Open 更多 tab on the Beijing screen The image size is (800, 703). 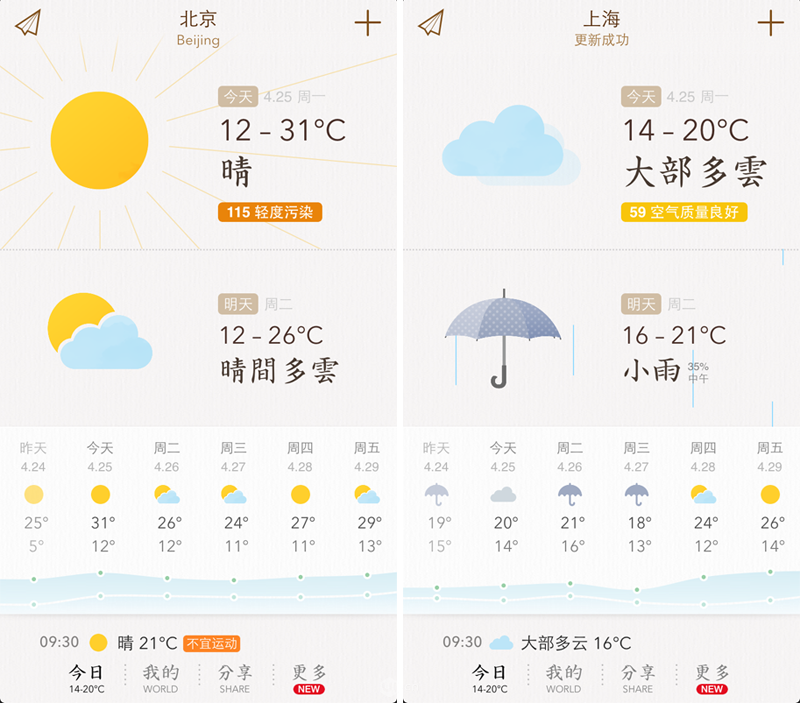[309, 678]
